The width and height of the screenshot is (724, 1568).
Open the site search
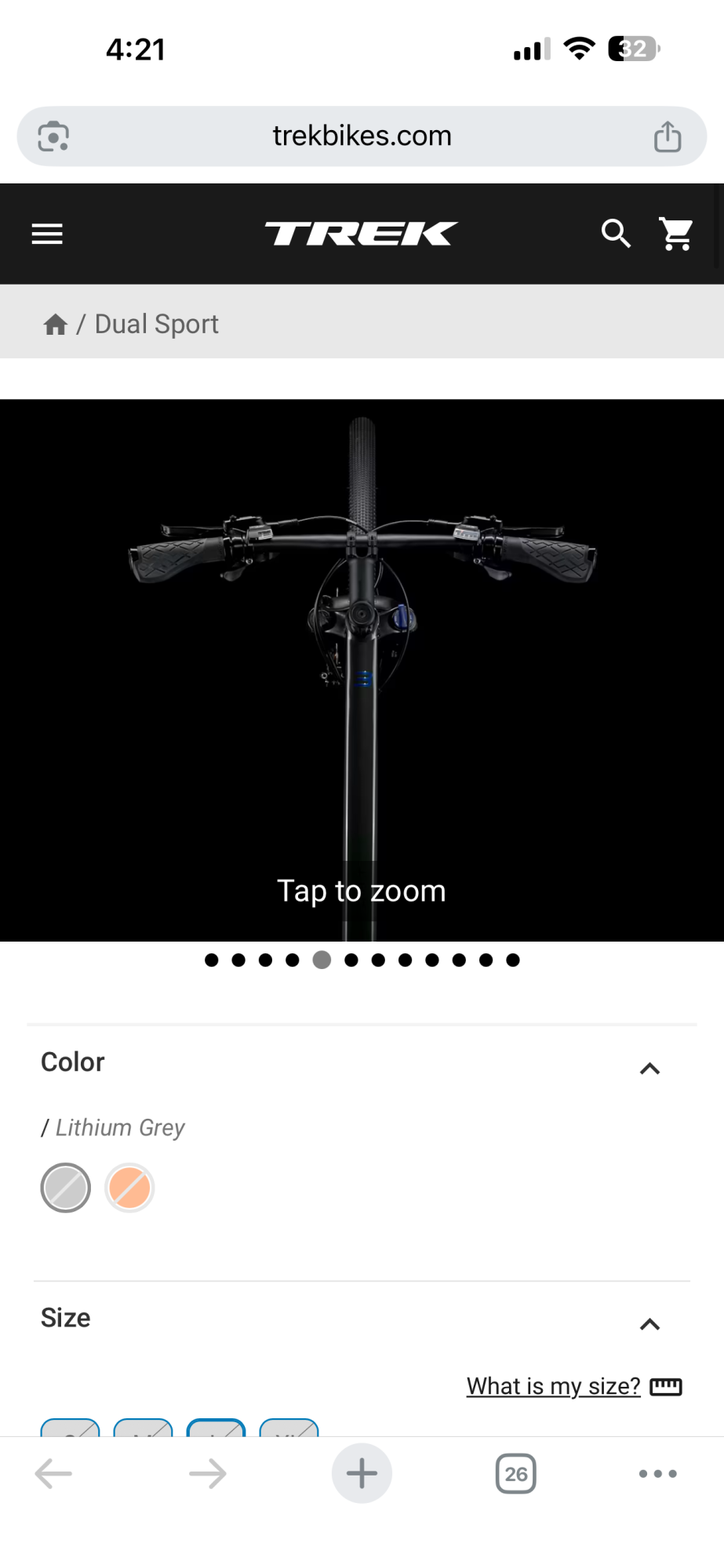[616, 234]
